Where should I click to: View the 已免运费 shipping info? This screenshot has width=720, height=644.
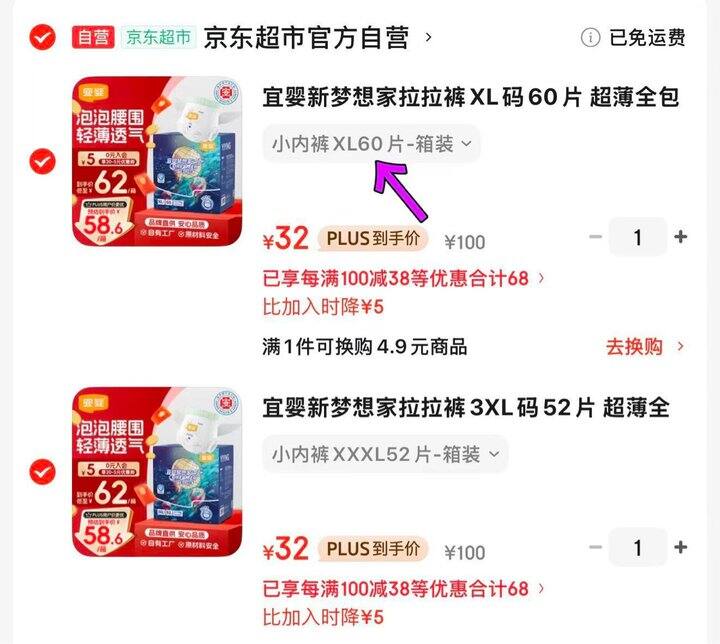(633, 38)
